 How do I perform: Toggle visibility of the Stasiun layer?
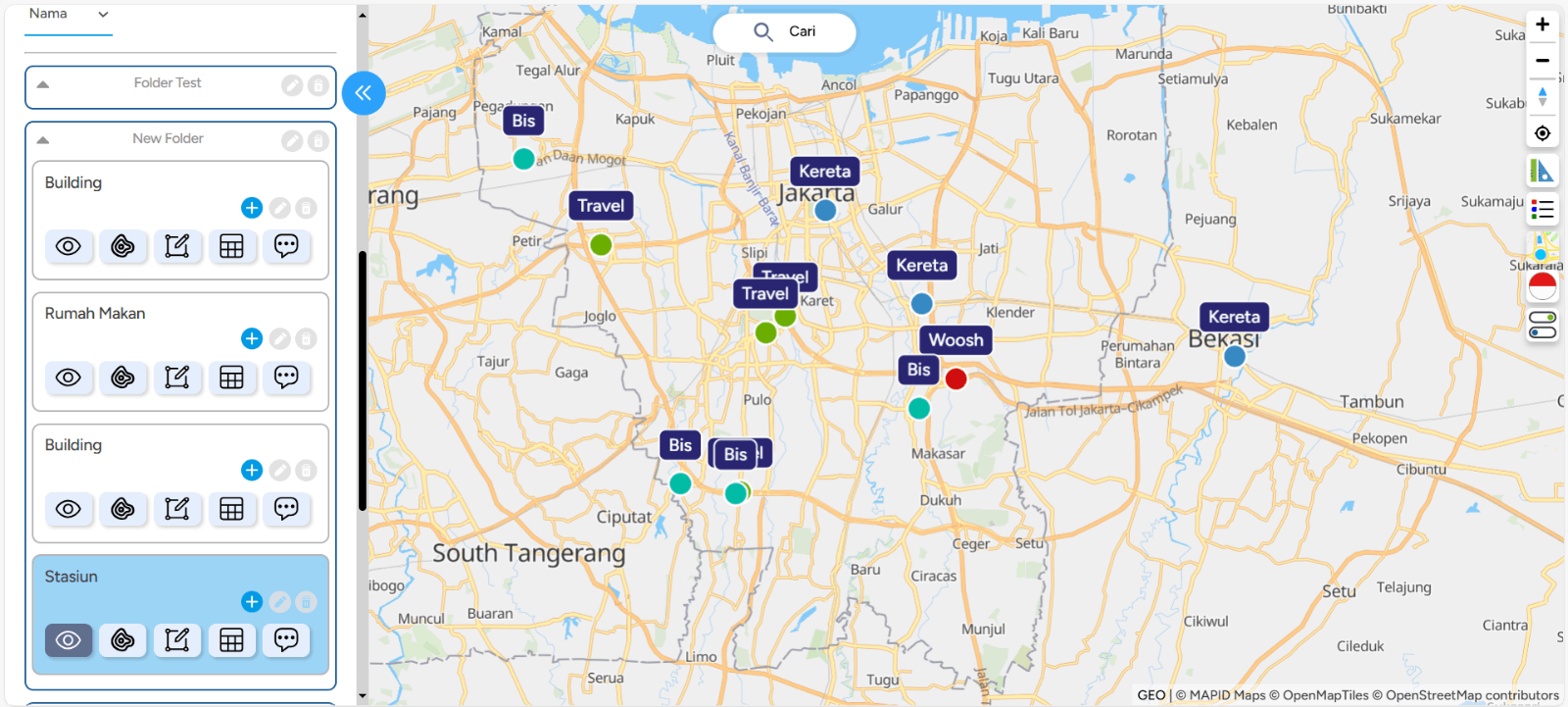(x=69, y=640)
